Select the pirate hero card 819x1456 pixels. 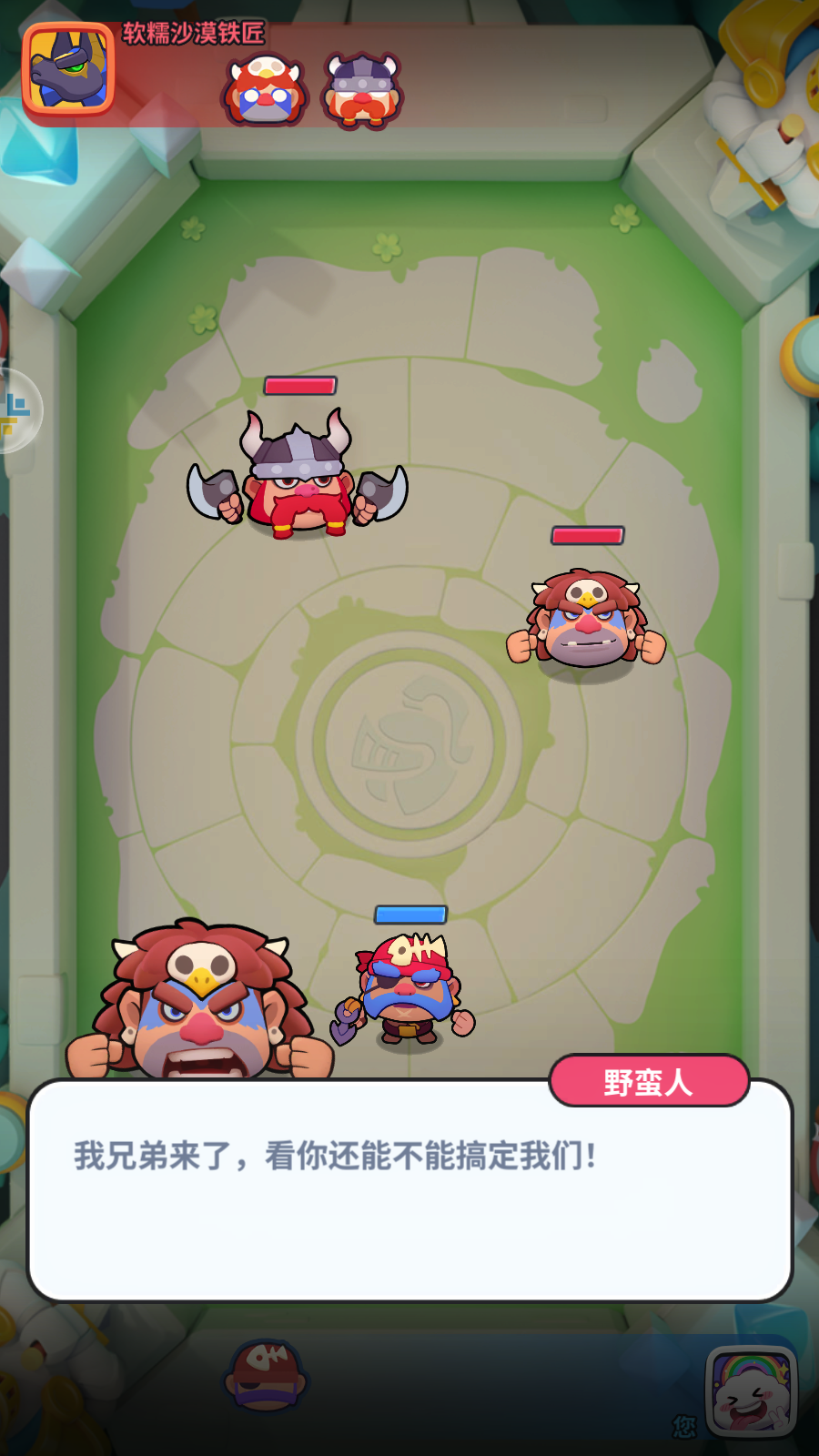pos(266,1376)
